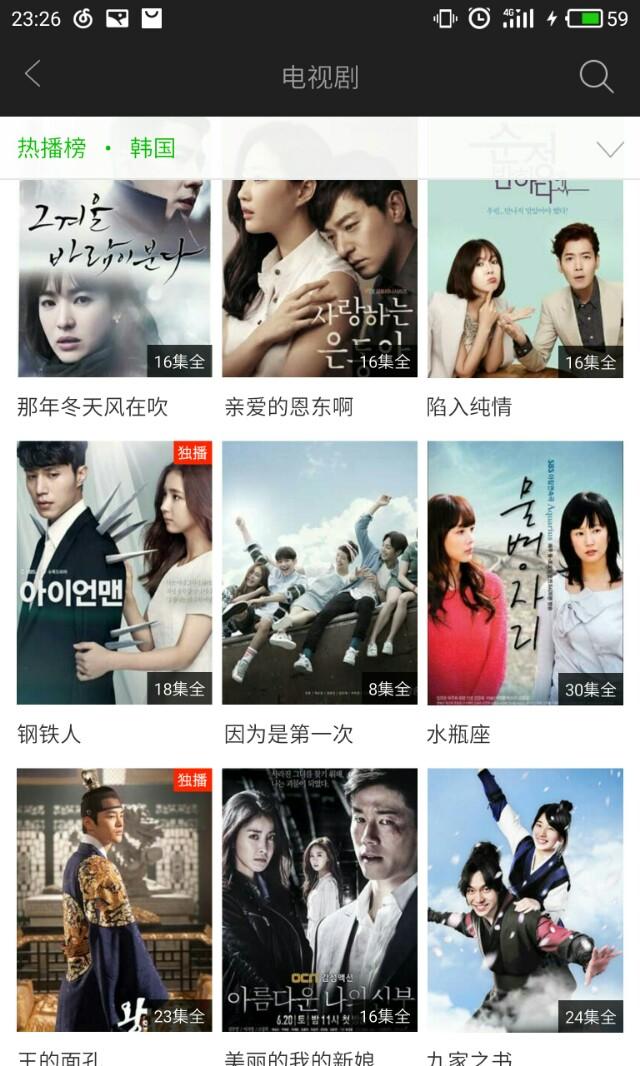The image size is (640, 1066).
Task: Expand the 热播榜 · 韩国 filter dropdown
Action: pos(609,149)
